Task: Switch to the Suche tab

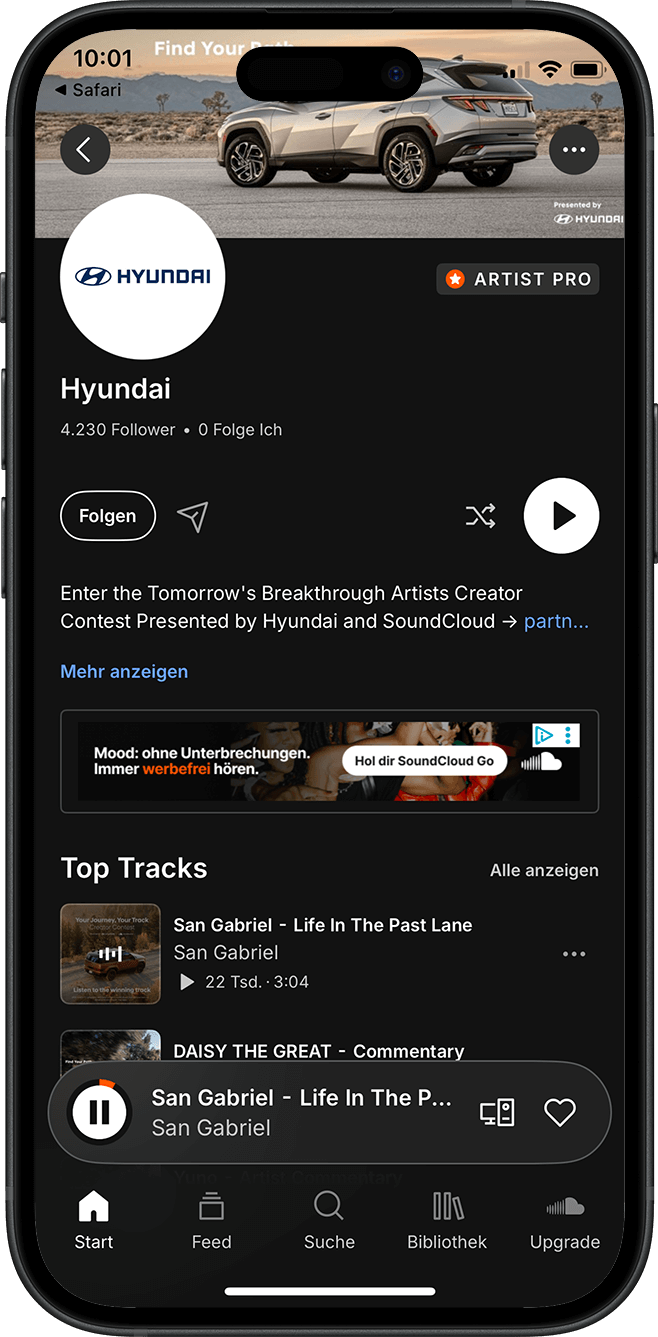Action: tap(329, 1221)
